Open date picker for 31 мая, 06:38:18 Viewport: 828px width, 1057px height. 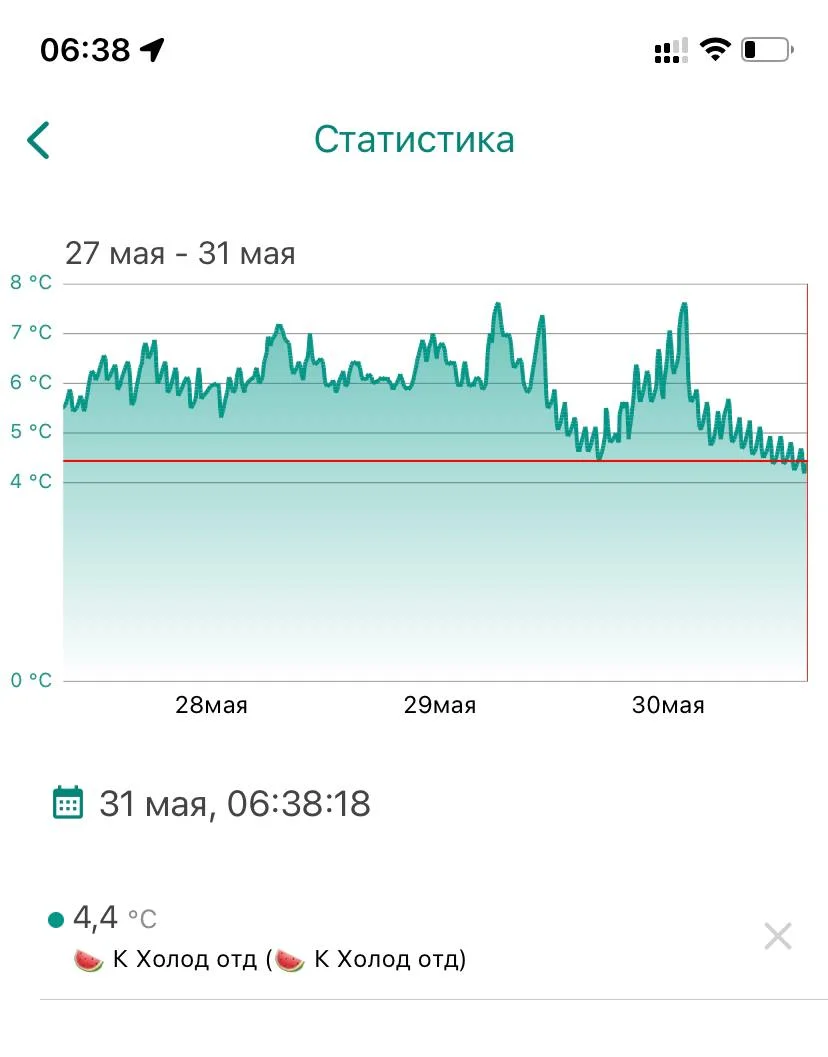(x=68, y=803)
